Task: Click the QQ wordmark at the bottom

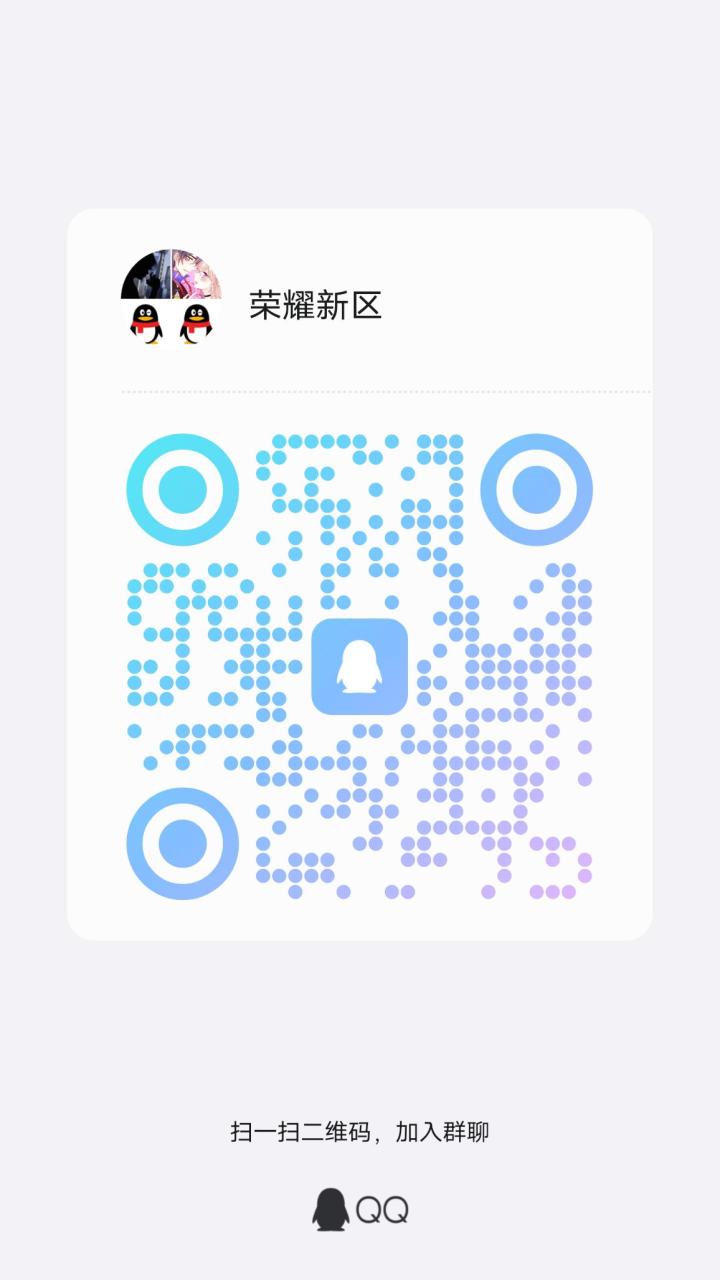Action: pyautogui.click(x=382, y=1208)
